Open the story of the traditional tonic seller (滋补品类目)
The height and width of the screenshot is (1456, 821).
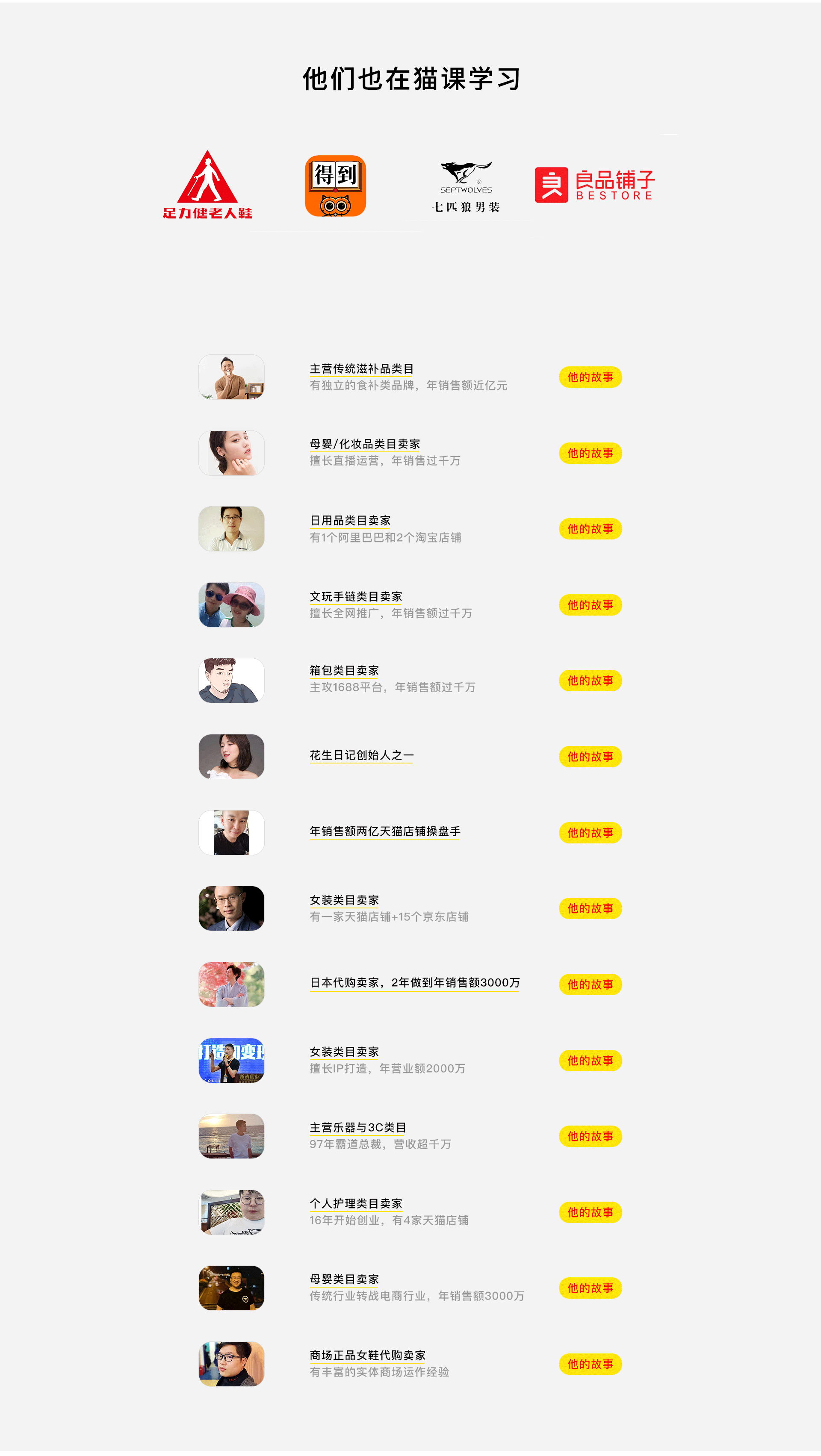[x=590, y=377]
